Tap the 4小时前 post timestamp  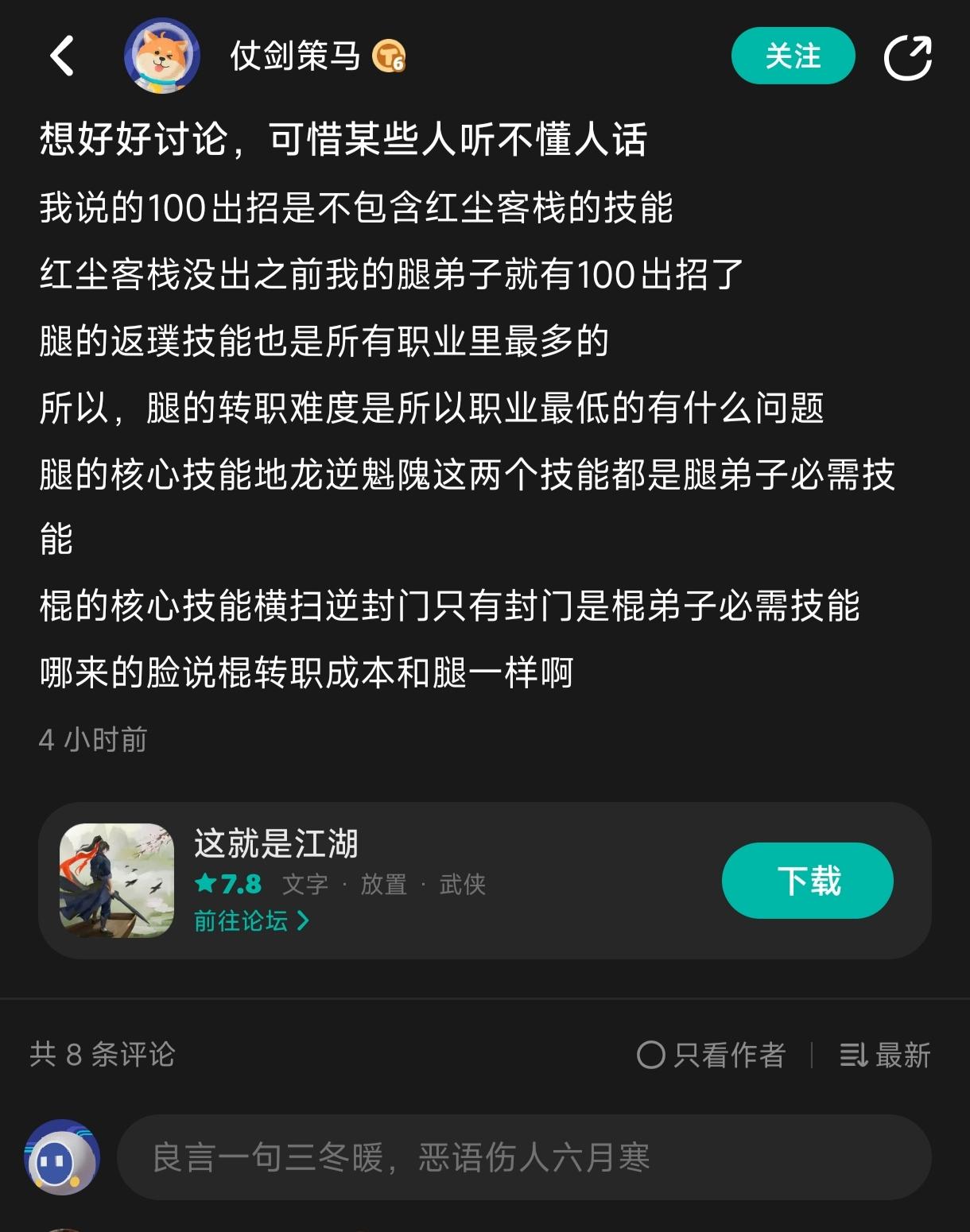[x=94, y=739]
